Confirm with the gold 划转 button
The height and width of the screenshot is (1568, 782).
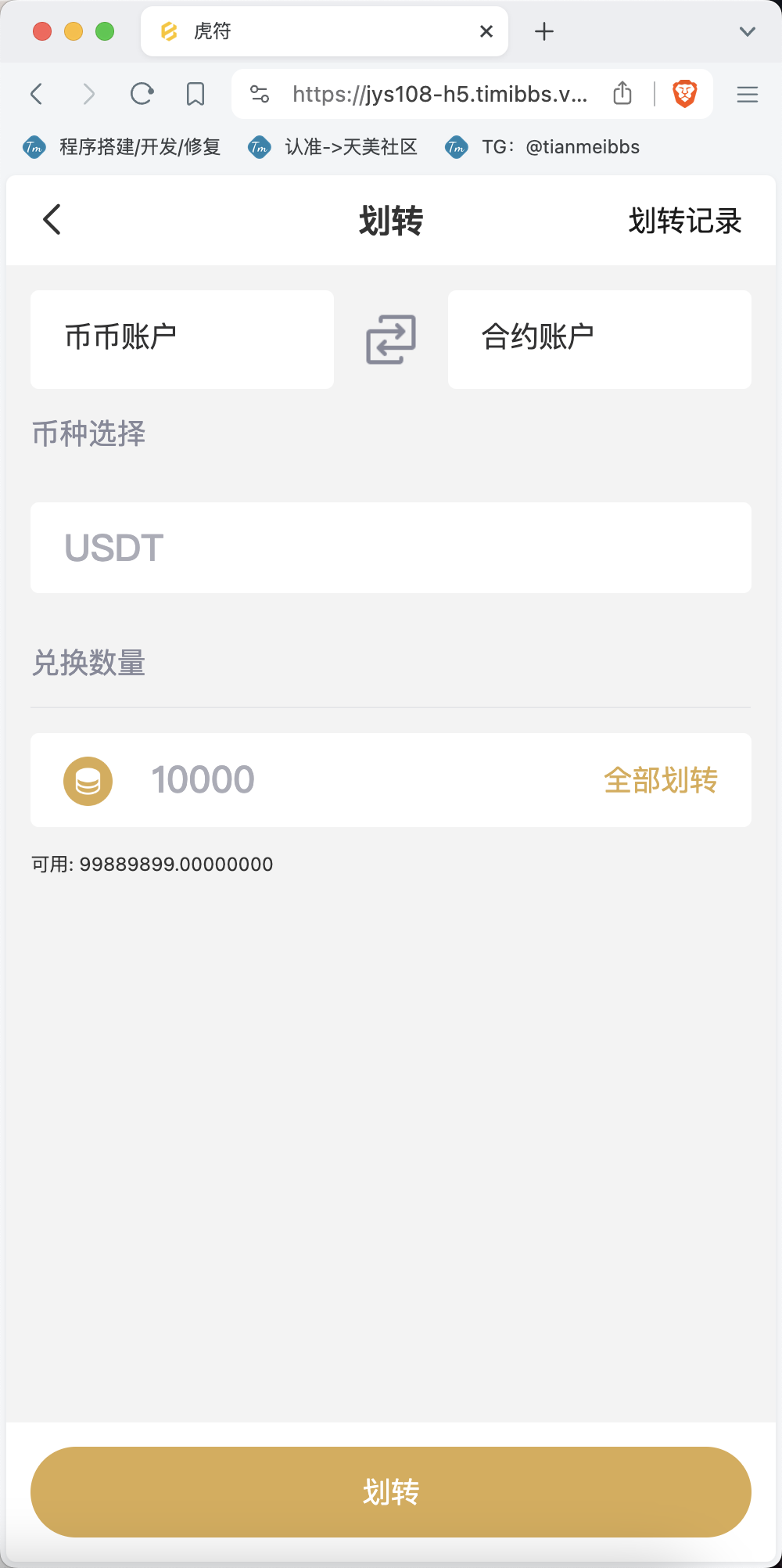tap(391, 1492)
